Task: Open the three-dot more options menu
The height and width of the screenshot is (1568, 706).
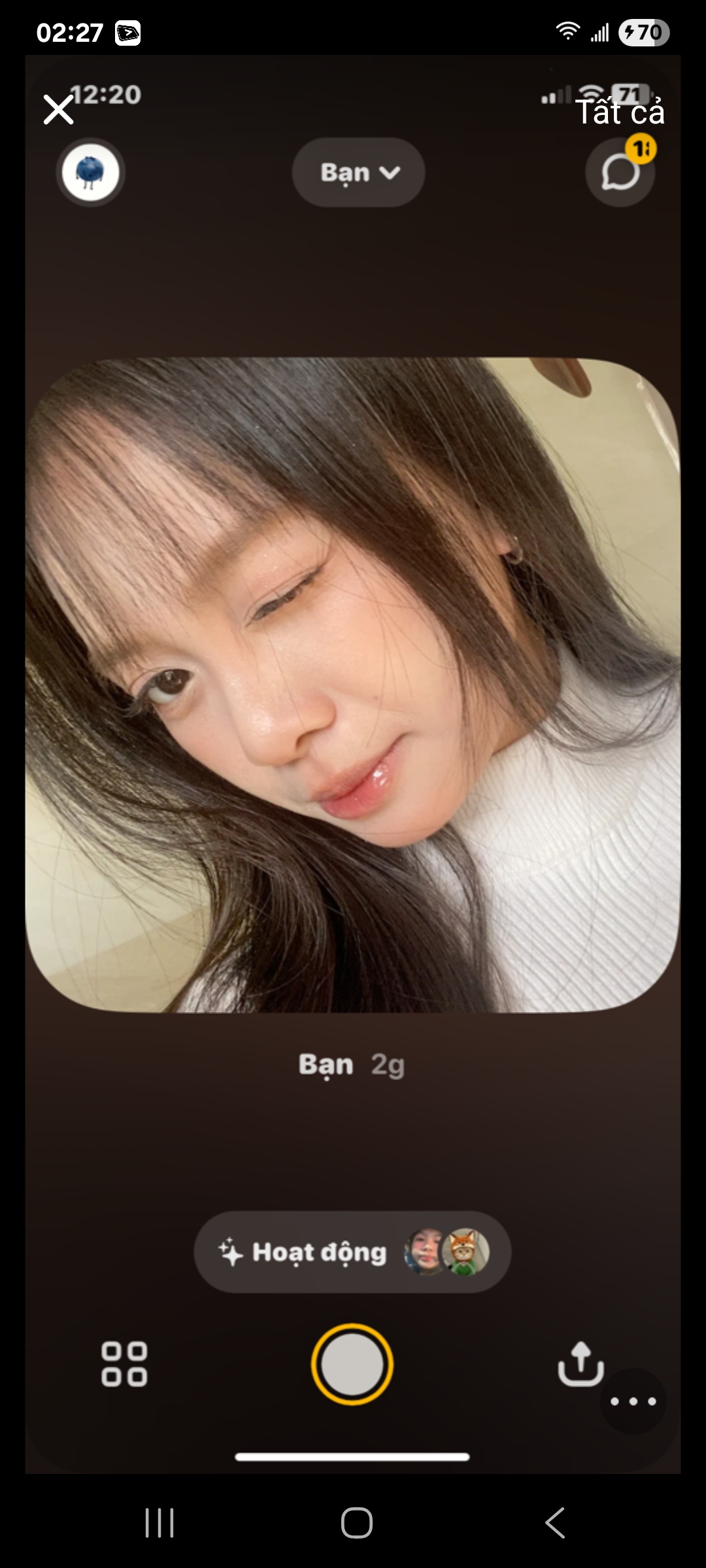Action: coord(633,1401)
